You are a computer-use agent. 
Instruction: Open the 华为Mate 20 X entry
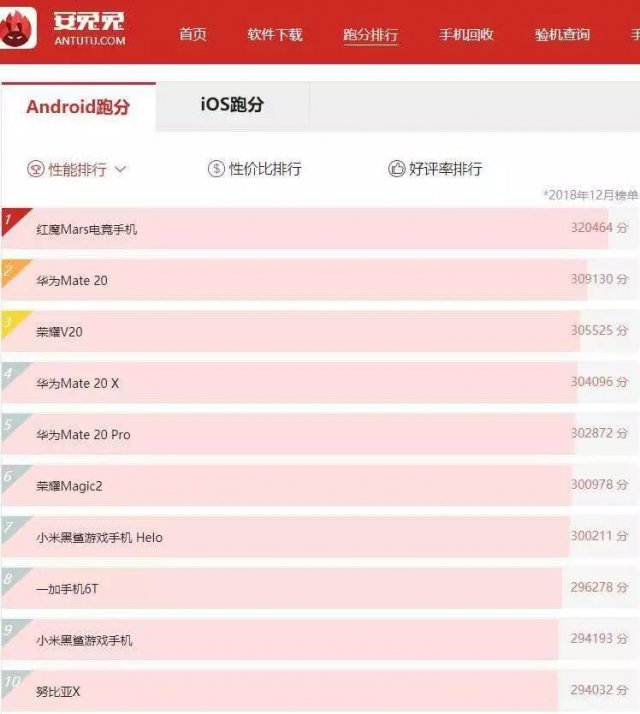pyautogui.click(x=77, y=383)
